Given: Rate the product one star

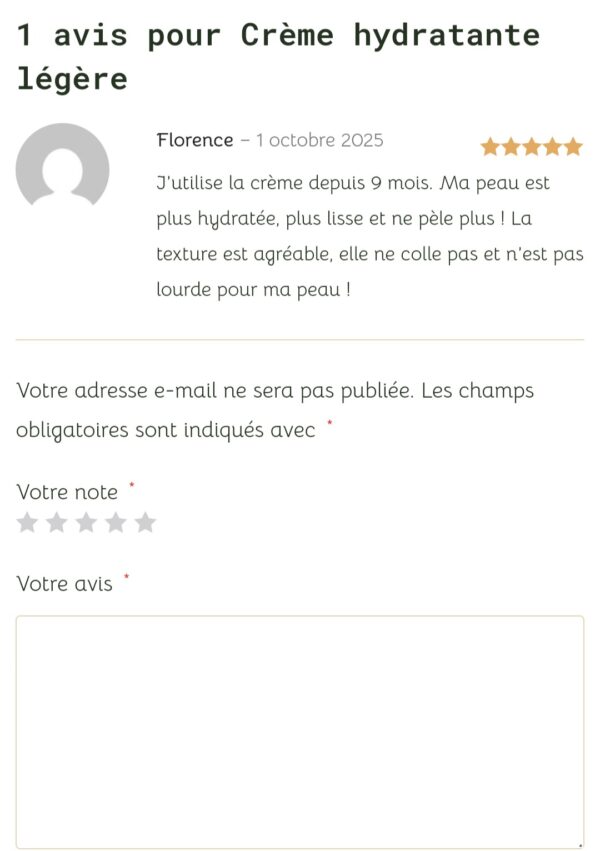Looking at the screenshot, I should coord(27,523).
